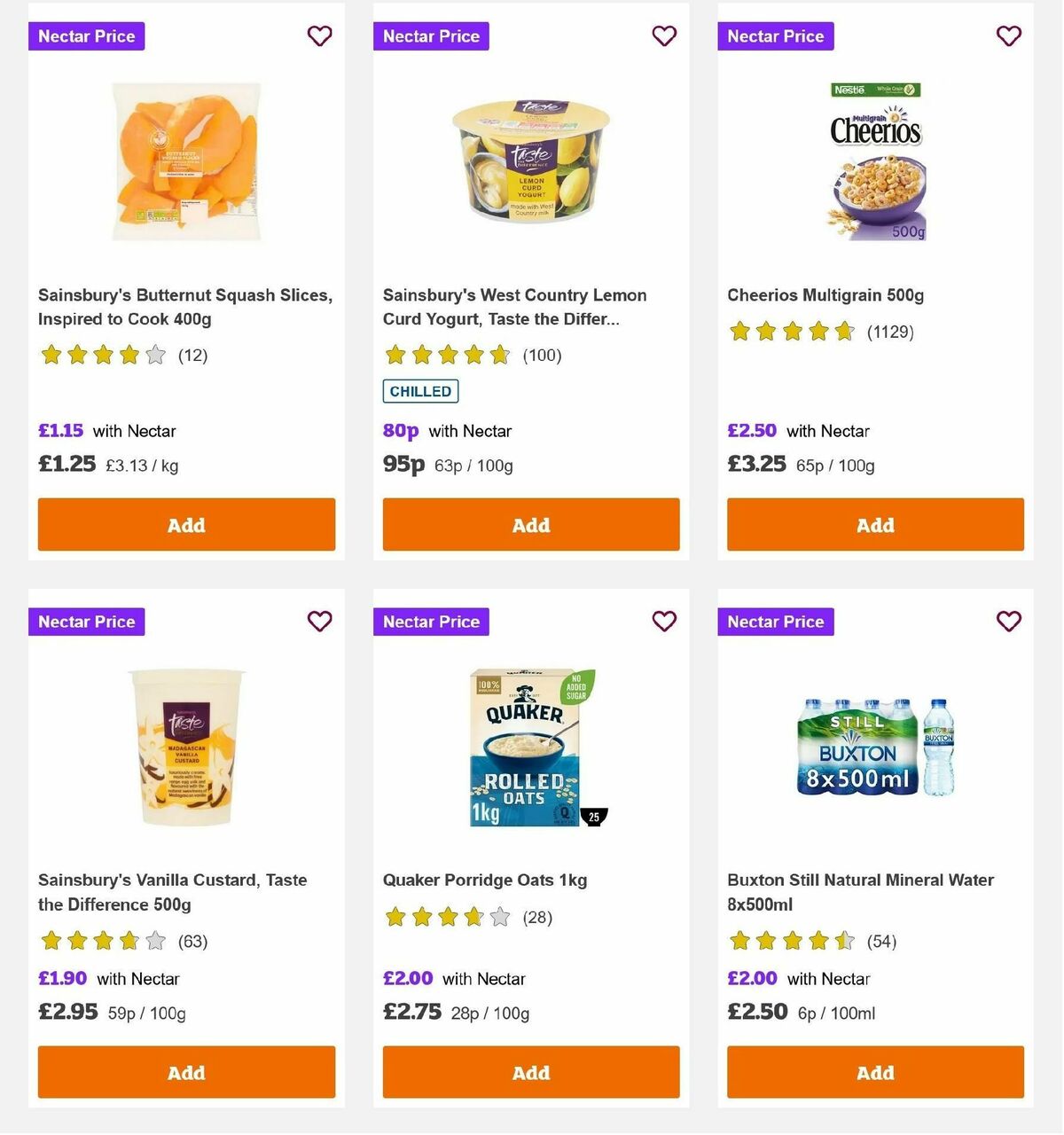Click the heart icon on Butternut Squash Slices
Screen dimensions: 1064x1135
319,36
